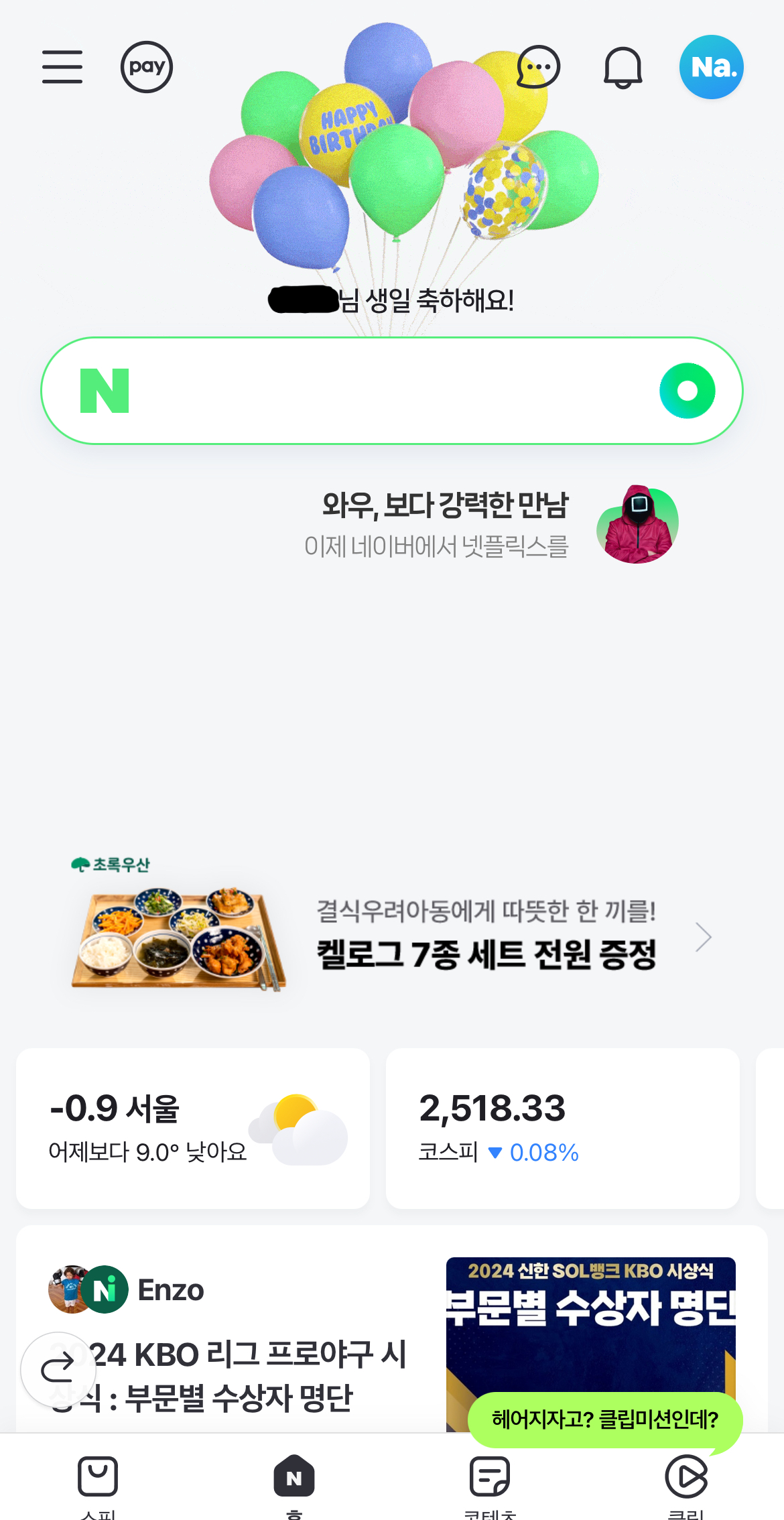Open the Seoul weather card
784x1520 pixels.
pos(193,1129)
